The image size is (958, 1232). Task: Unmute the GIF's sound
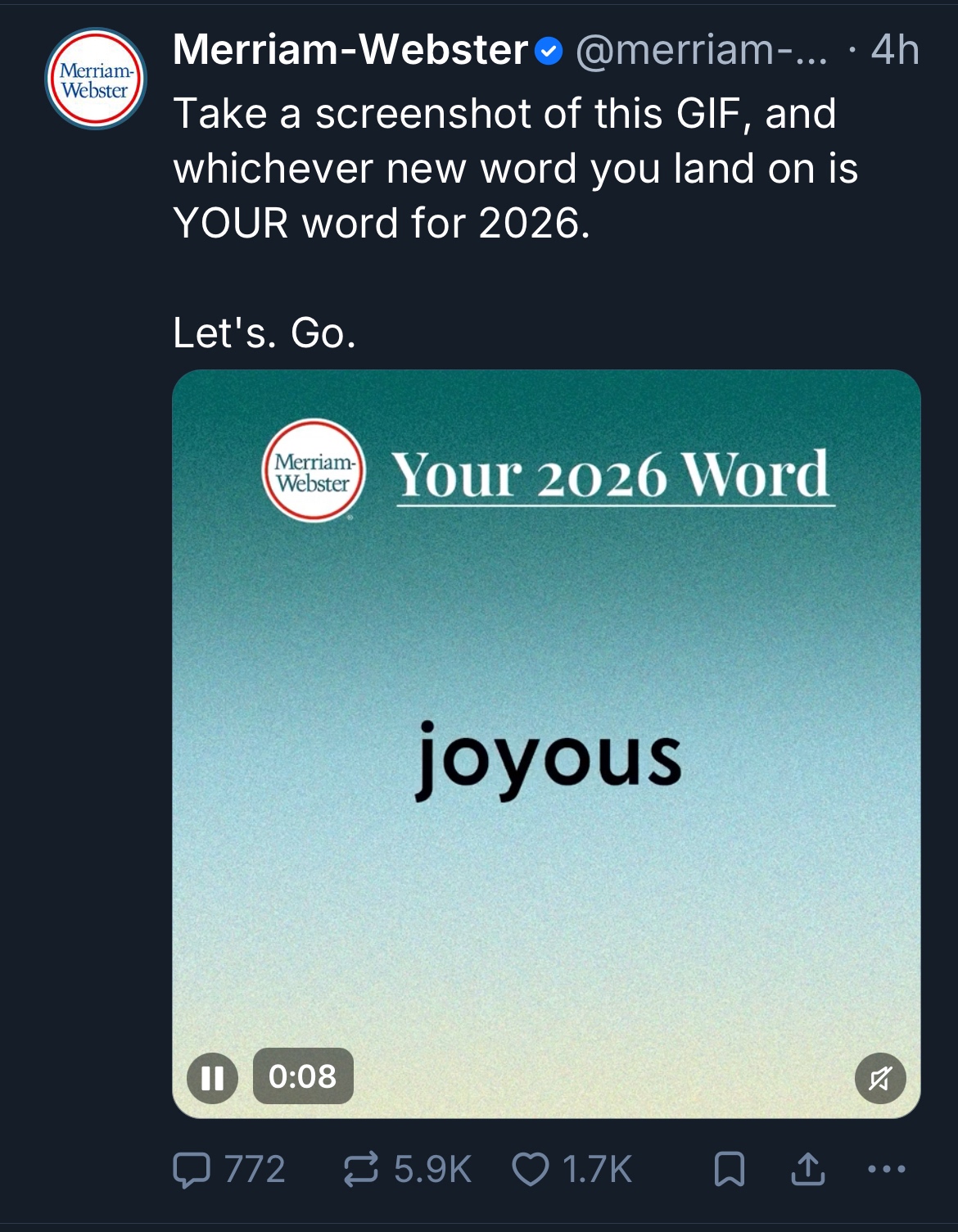[879, 1078]
